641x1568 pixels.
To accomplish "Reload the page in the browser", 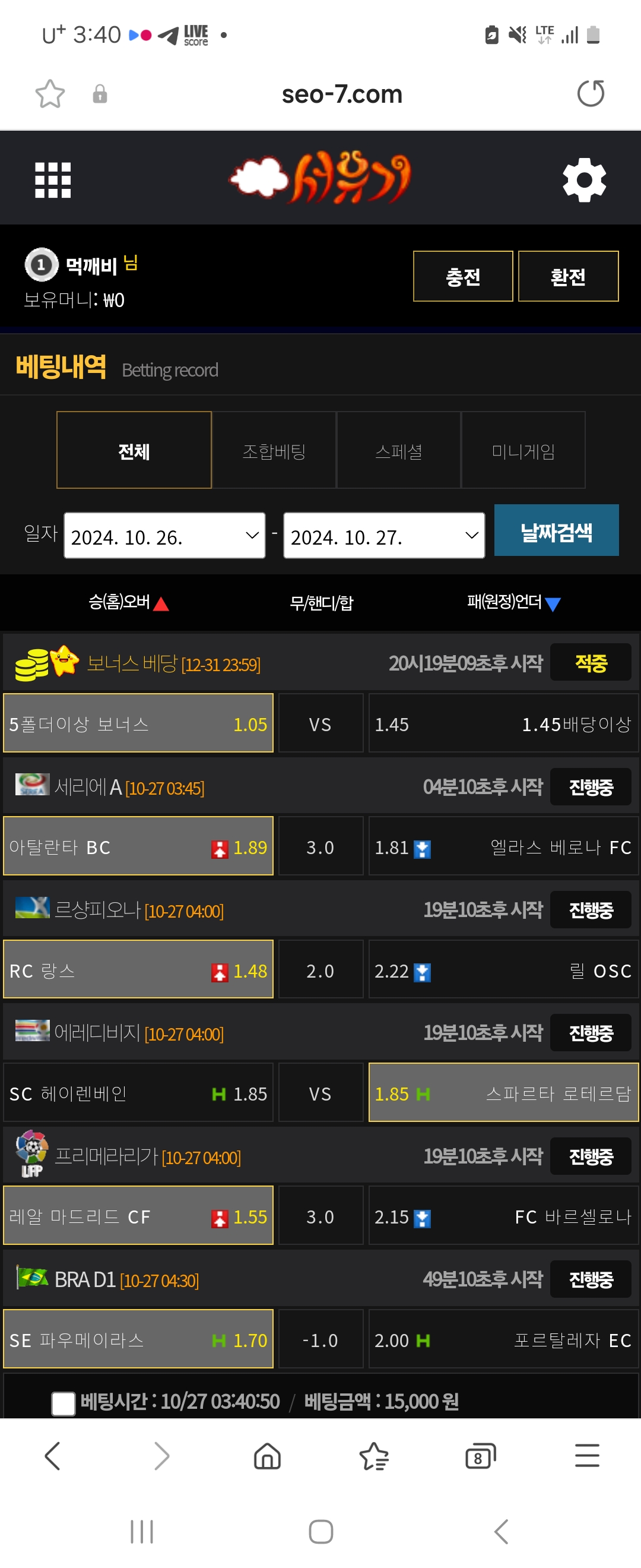I will [590, 94].
